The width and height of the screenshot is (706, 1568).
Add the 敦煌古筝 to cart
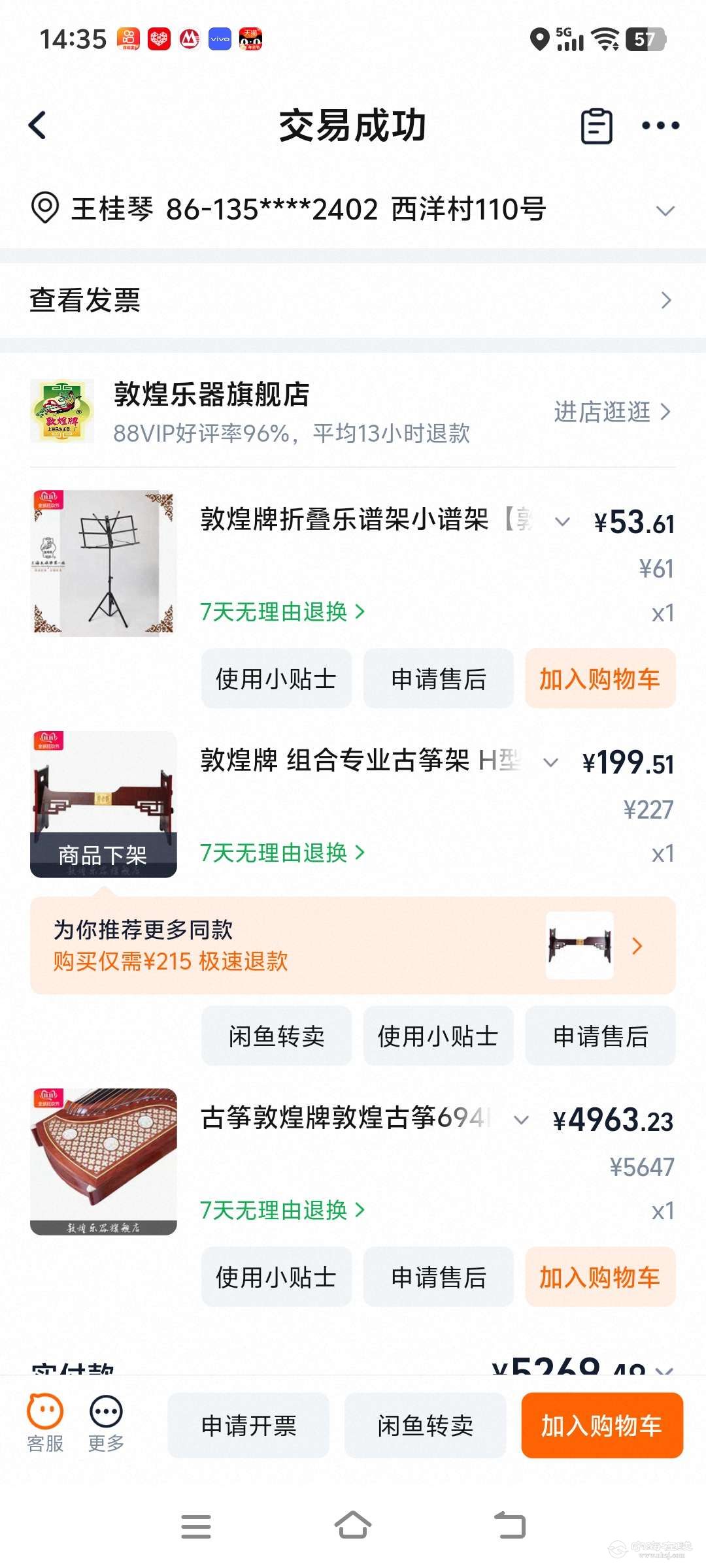(599, 1277)
